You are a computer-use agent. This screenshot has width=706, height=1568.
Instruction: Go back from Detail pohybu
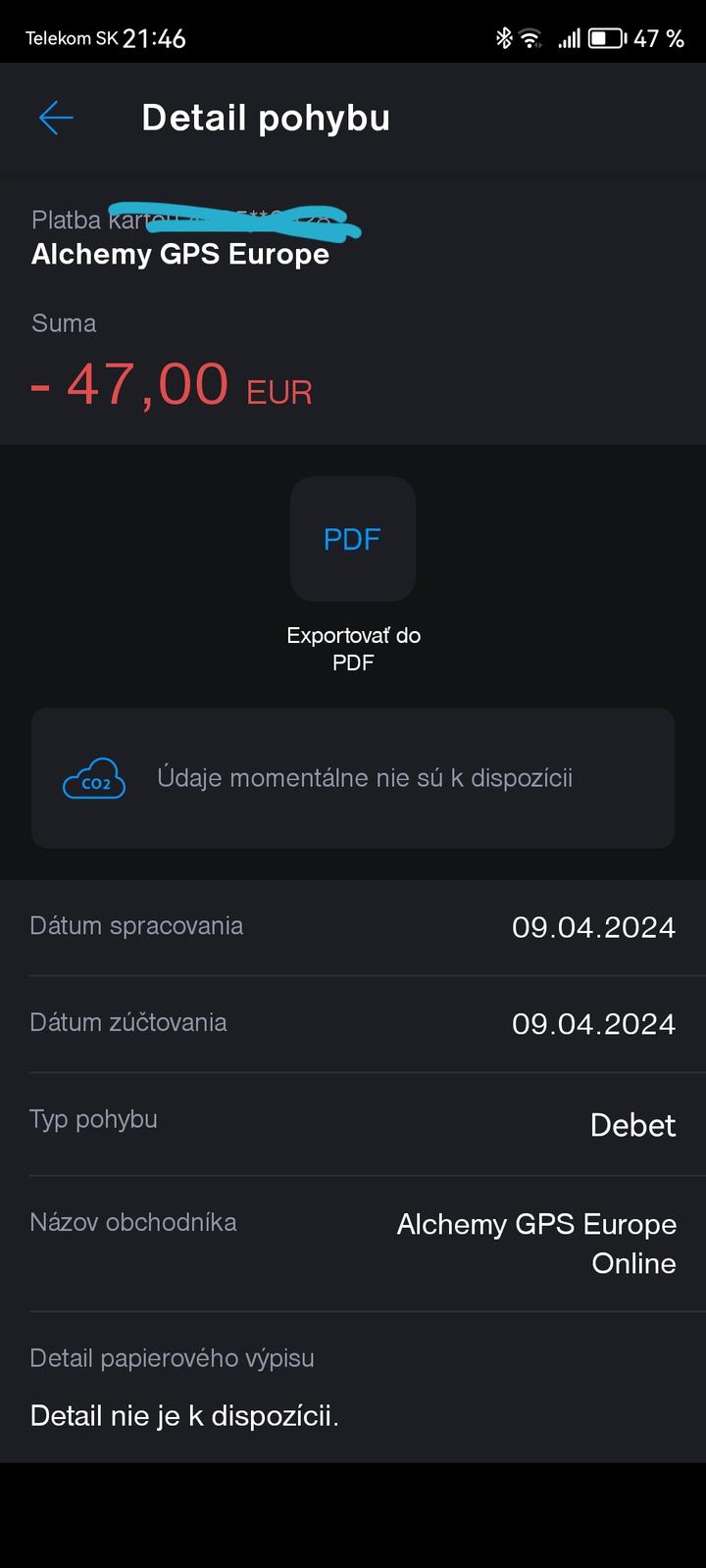click(x=56, y=119)
